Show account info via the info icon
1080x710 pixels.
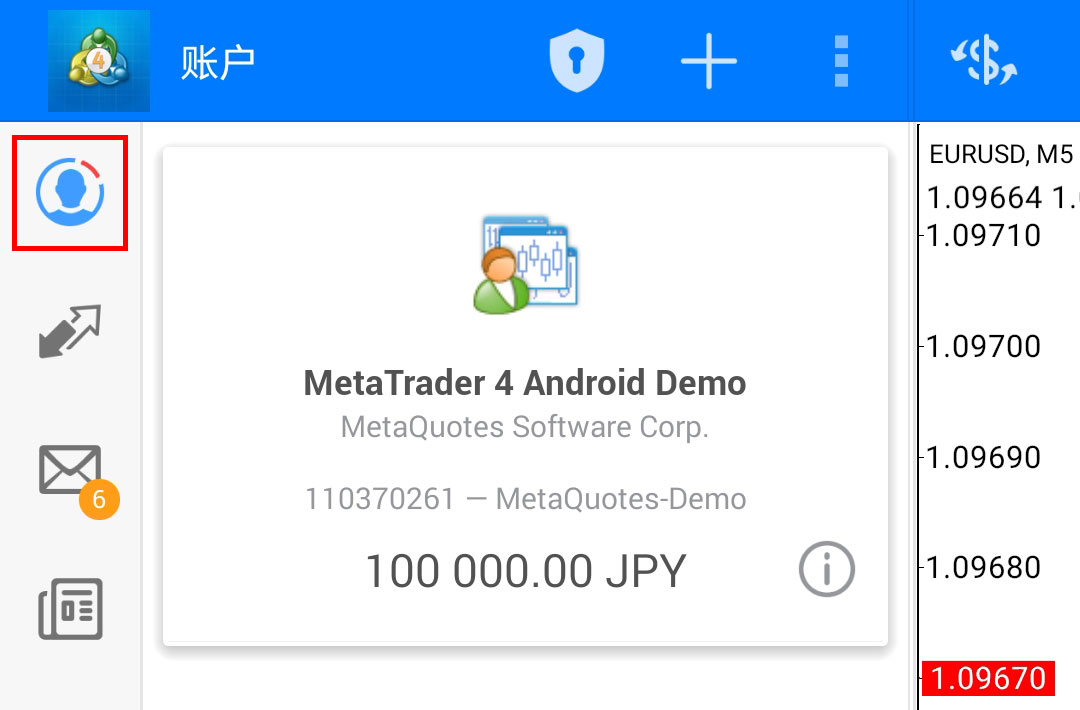[x=826, y=570]
